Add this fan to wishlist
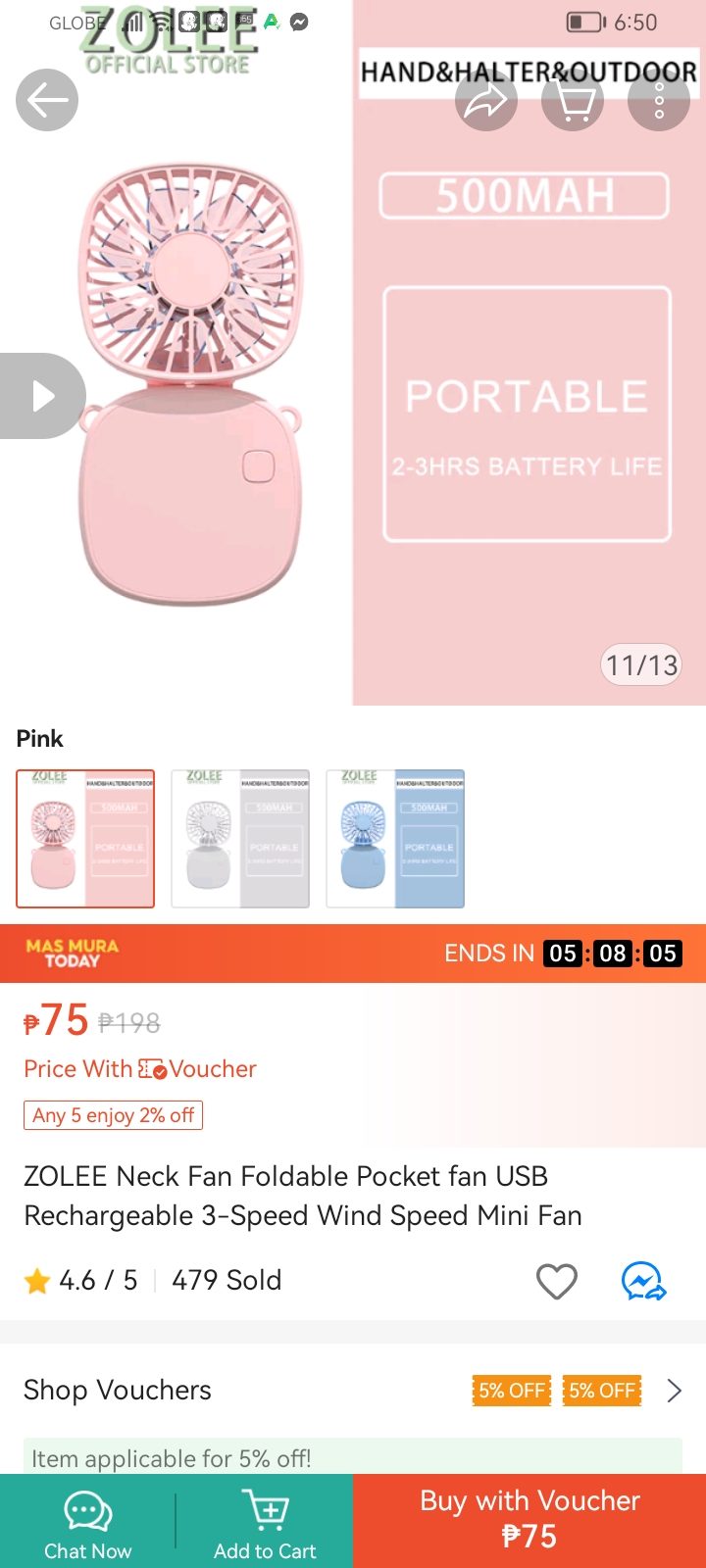This screenshot has height=1568, width=706. (556, 1281)
